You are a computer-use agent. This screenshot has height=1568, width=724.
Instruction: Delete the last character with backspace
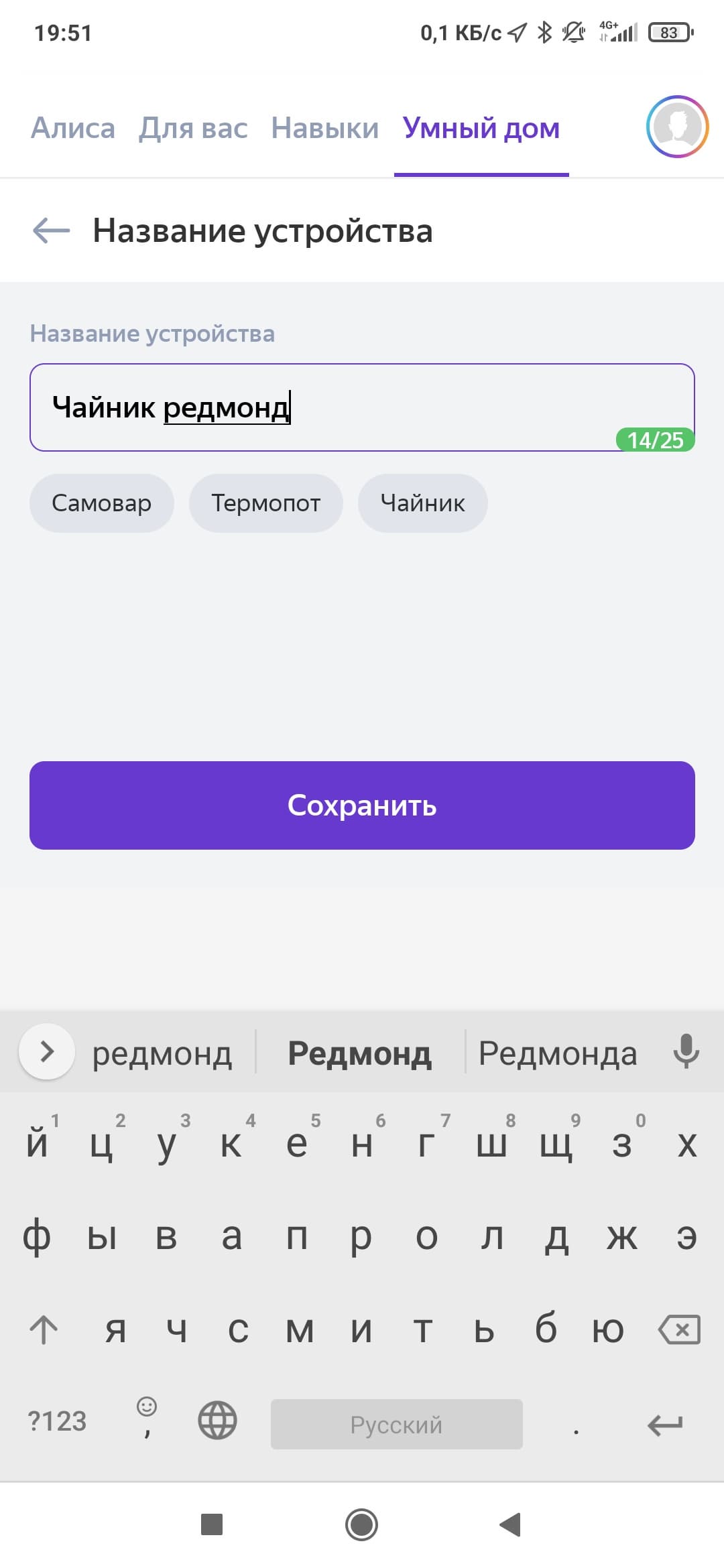pyautogui.click(x=680, y=1330)
